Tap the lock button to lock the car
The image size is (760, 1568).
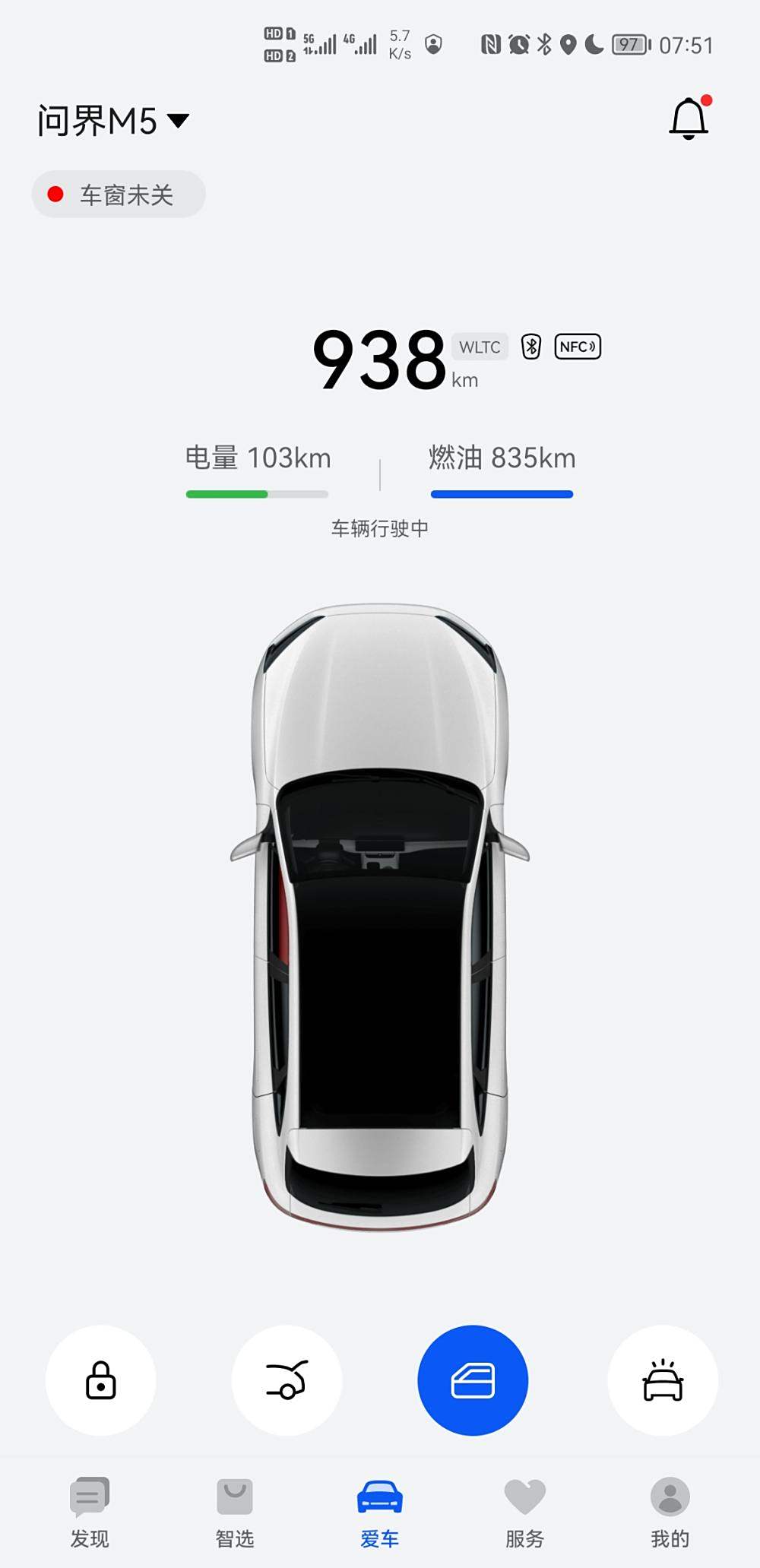[x=101, y=1380]
